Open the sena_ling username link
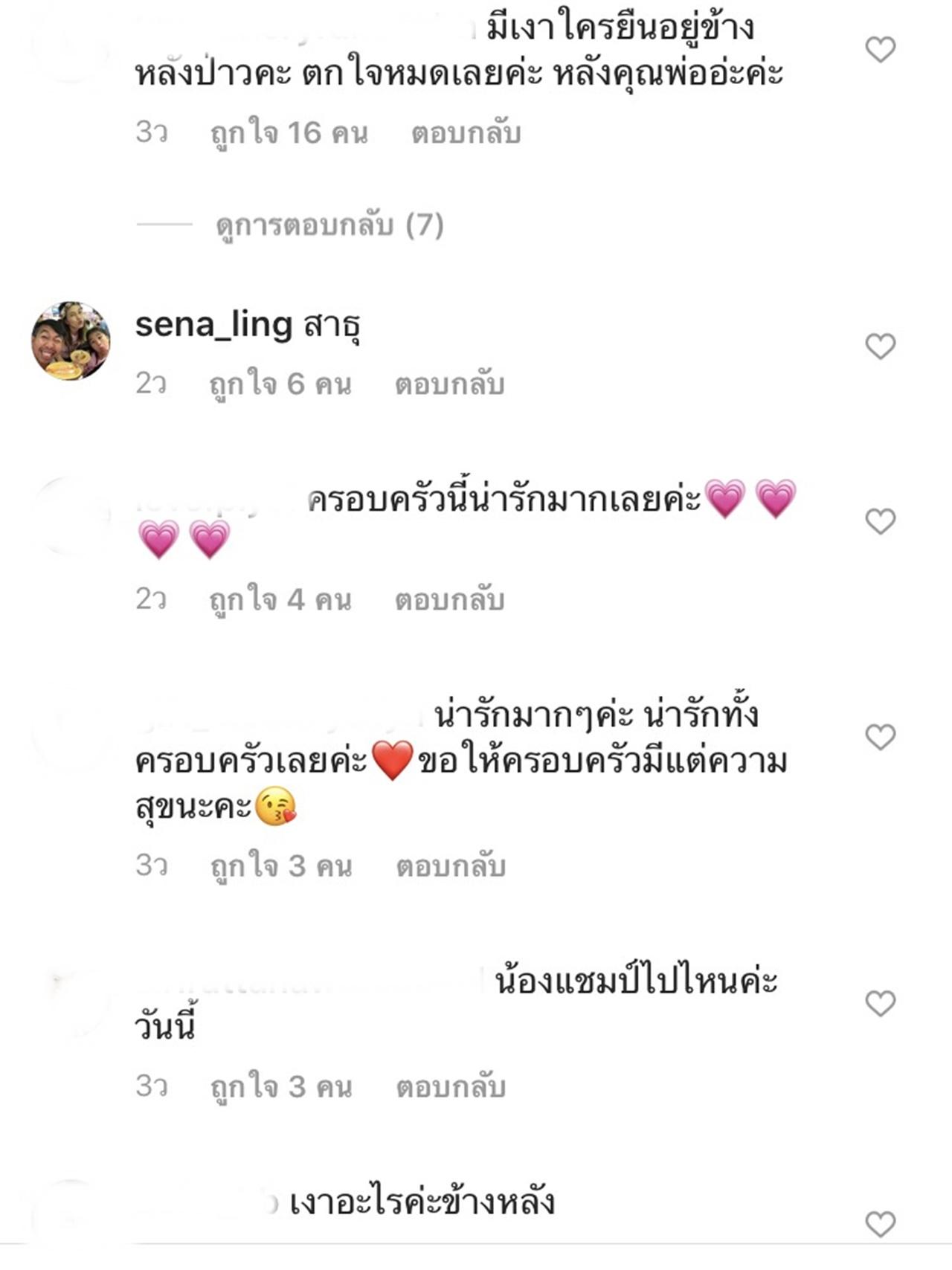Screen dimensions: 952x1270 [213, 325]
